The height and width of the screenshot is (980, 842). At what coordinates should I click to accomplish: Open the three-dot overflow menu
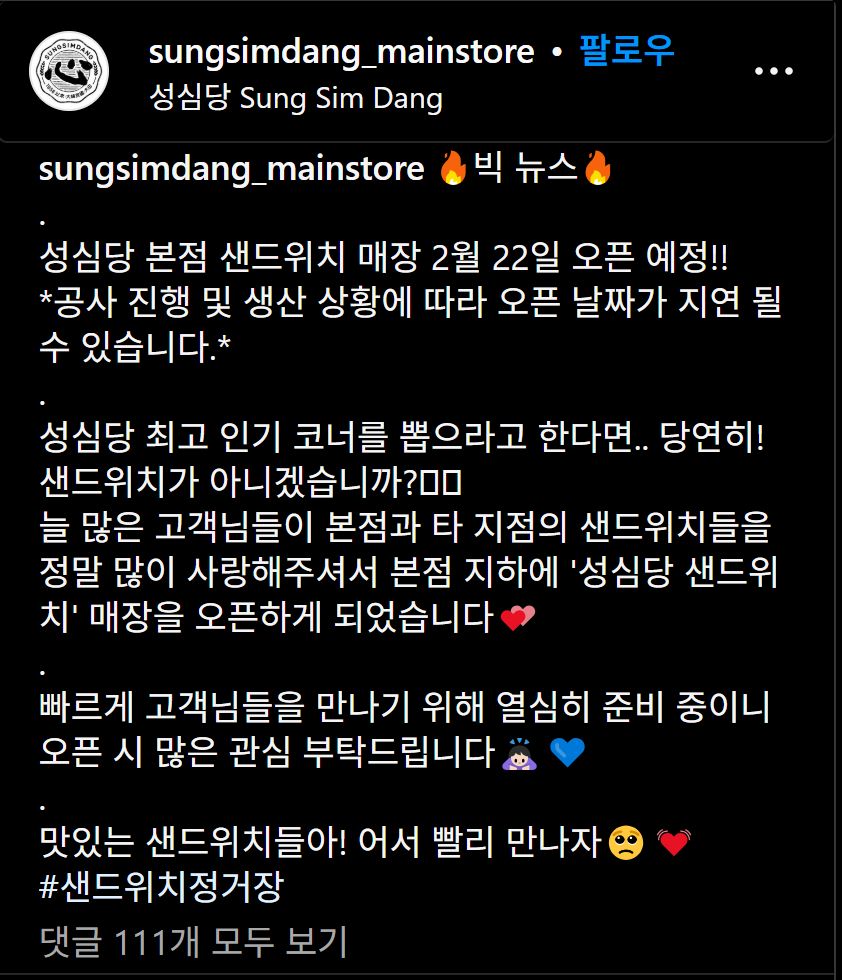click(x=772, y=72)
